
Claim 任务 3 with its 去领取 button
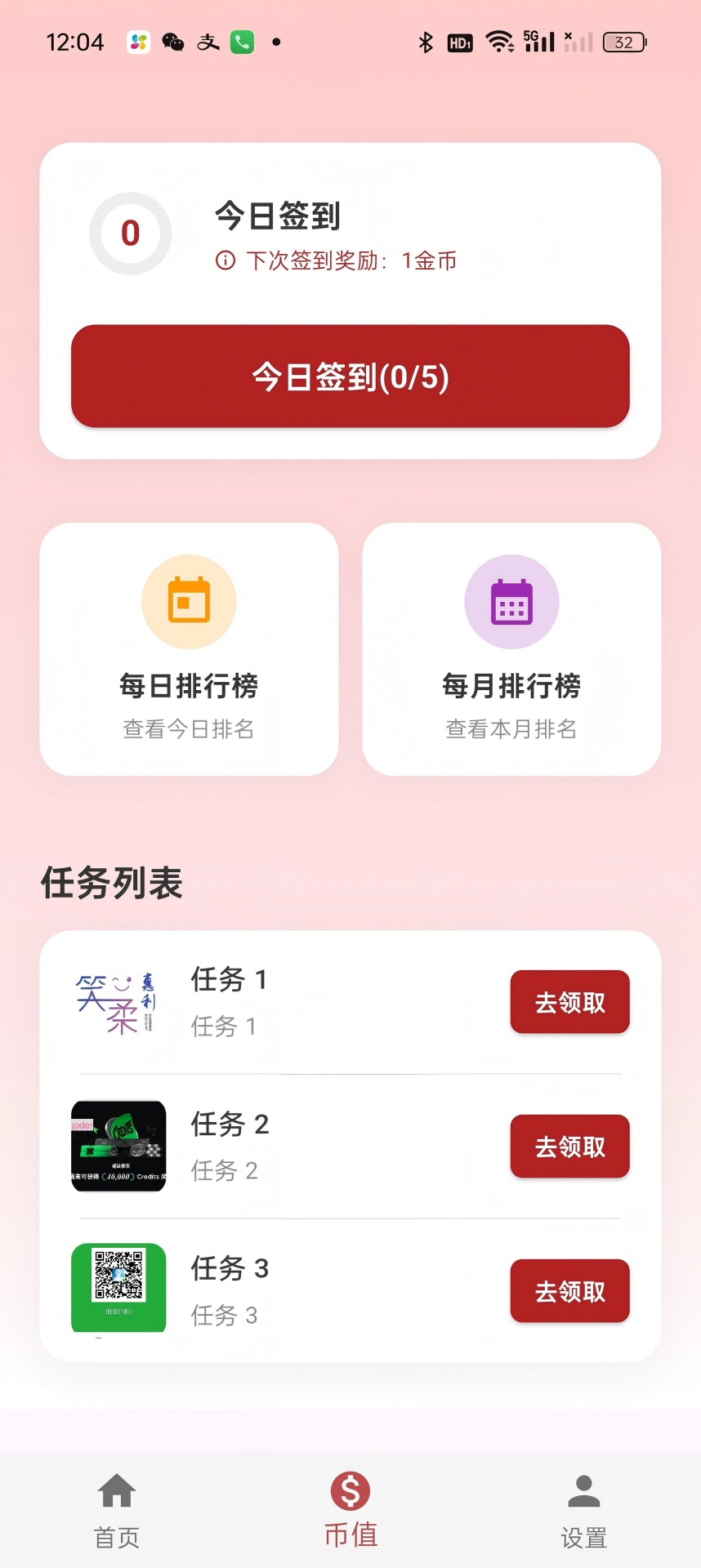tap(569, 1291)
